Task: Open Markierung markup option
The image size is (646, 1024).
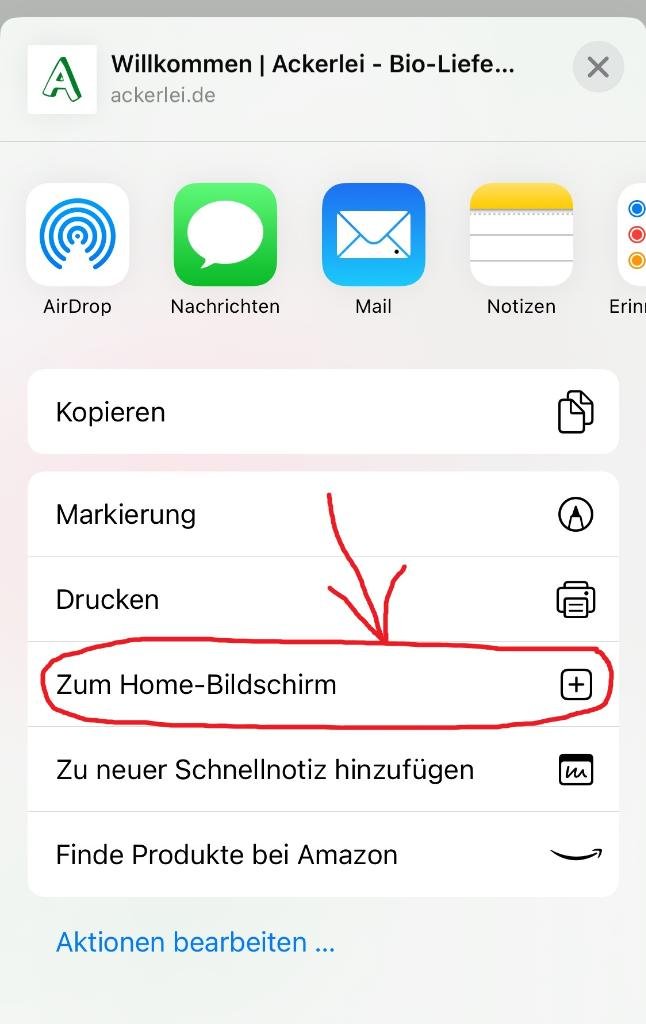Action: (323, 515)
